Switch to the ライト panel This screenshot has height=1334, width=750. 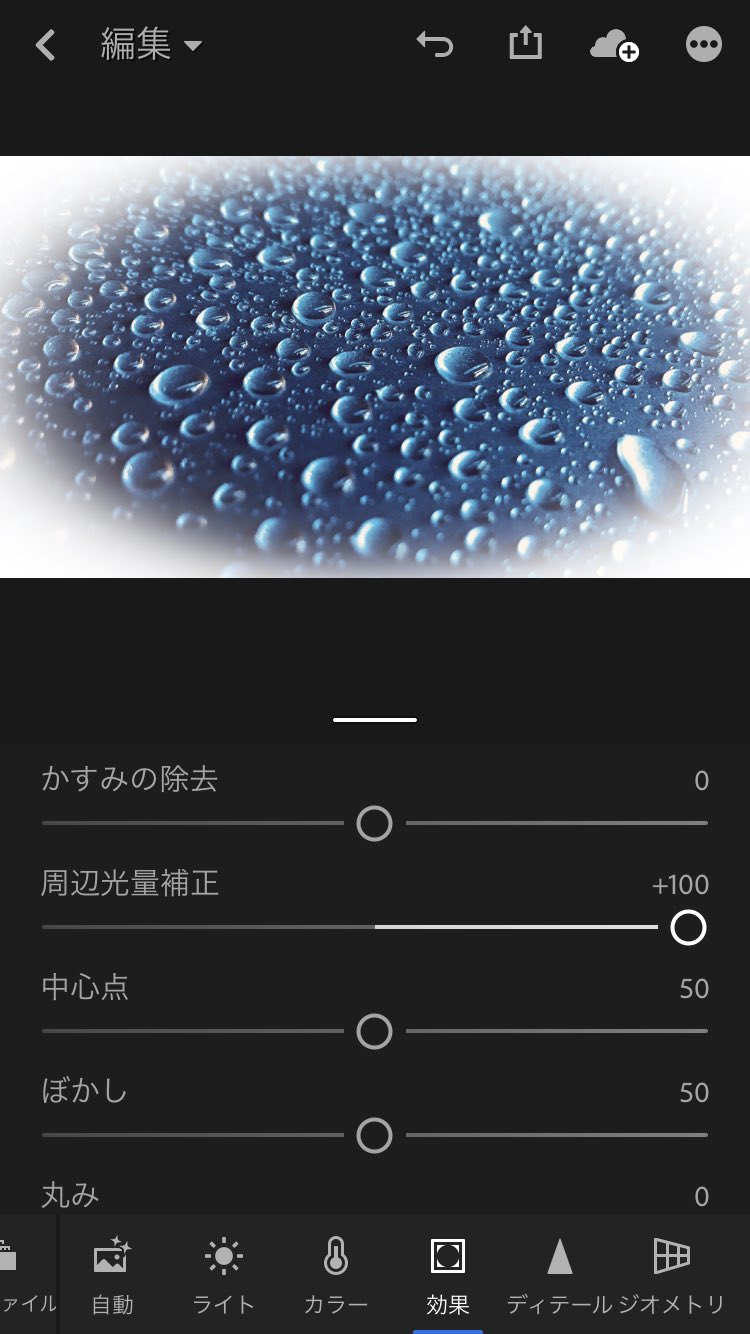point(223,1274)
